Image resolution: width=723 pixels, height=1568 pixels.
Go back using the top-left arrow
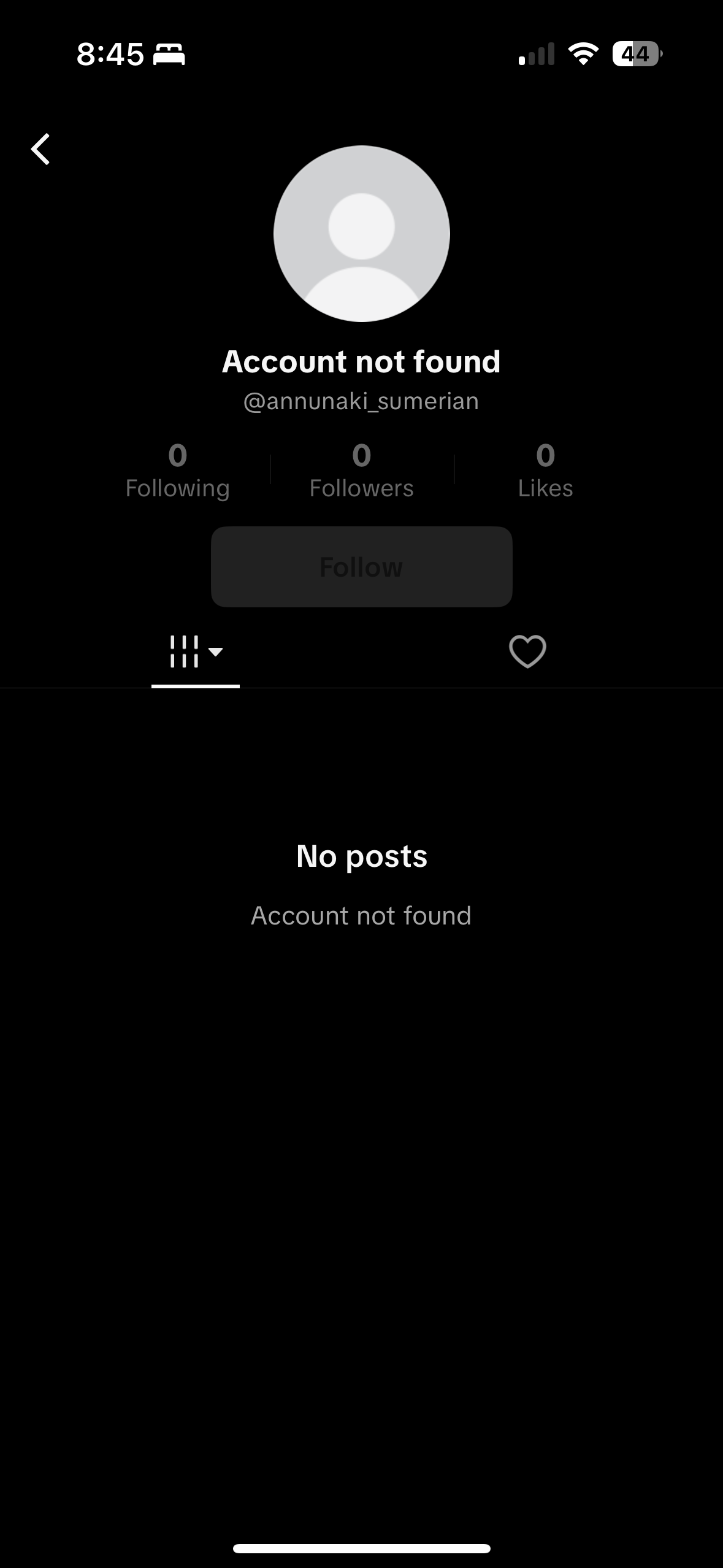point(40,150)
